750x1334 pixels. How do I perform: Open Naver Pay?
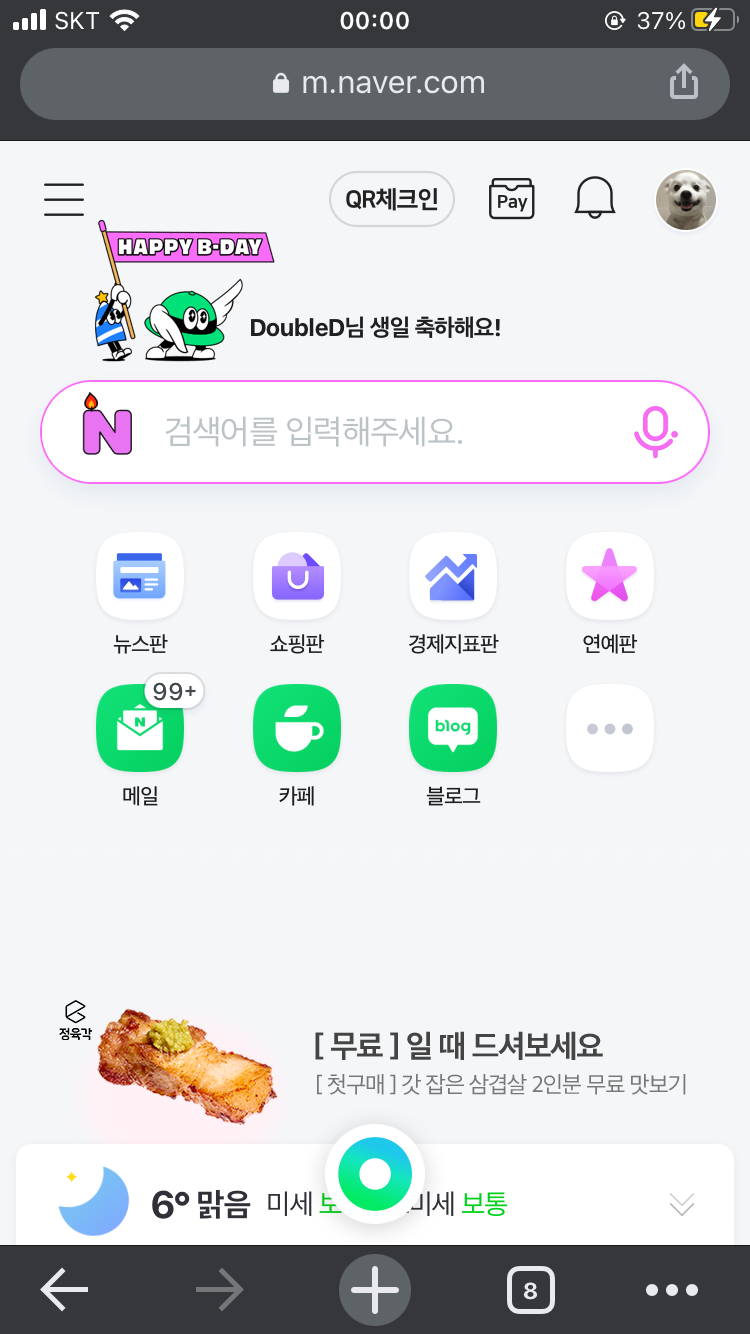click(511, 200)
